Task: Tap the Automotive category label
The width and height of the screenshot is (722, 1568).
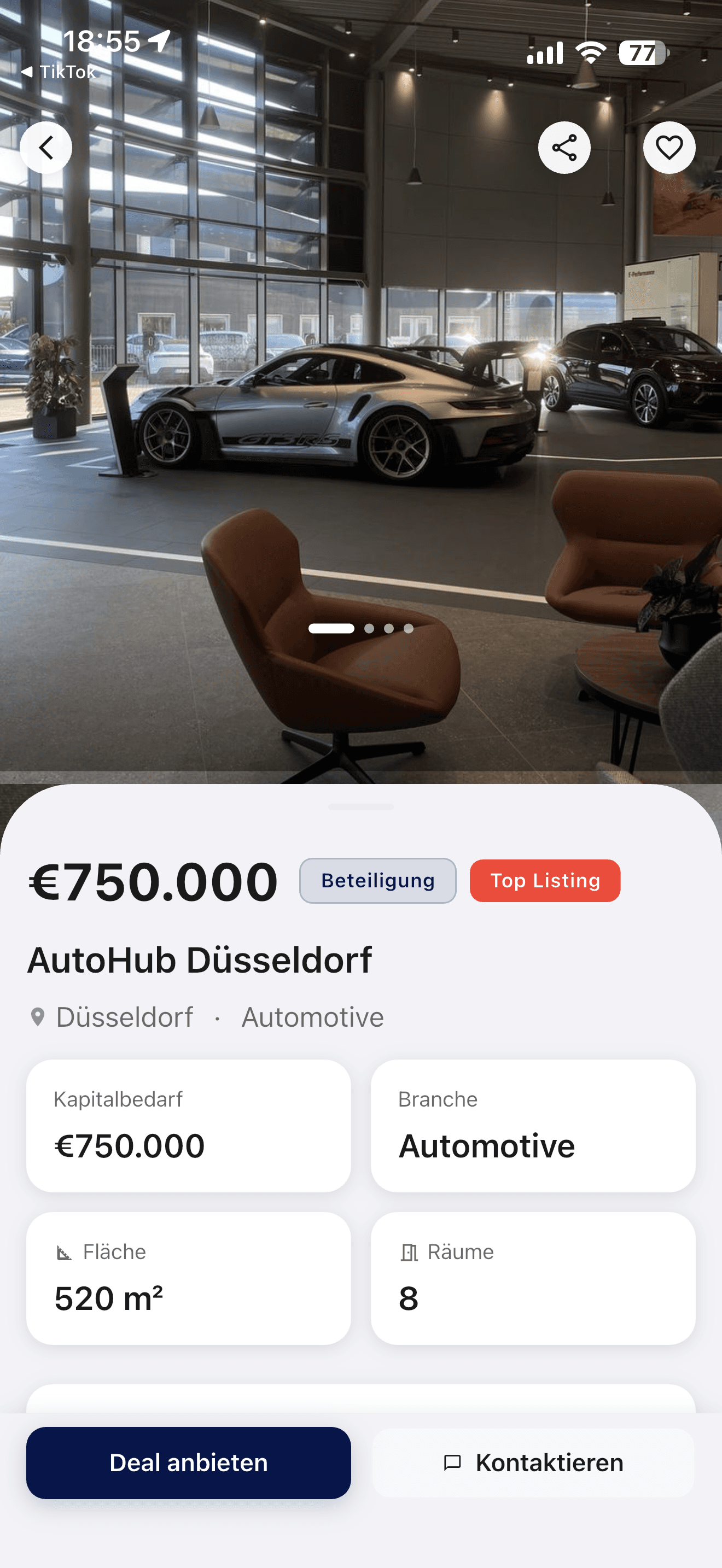Action: tap(312, 1016)
